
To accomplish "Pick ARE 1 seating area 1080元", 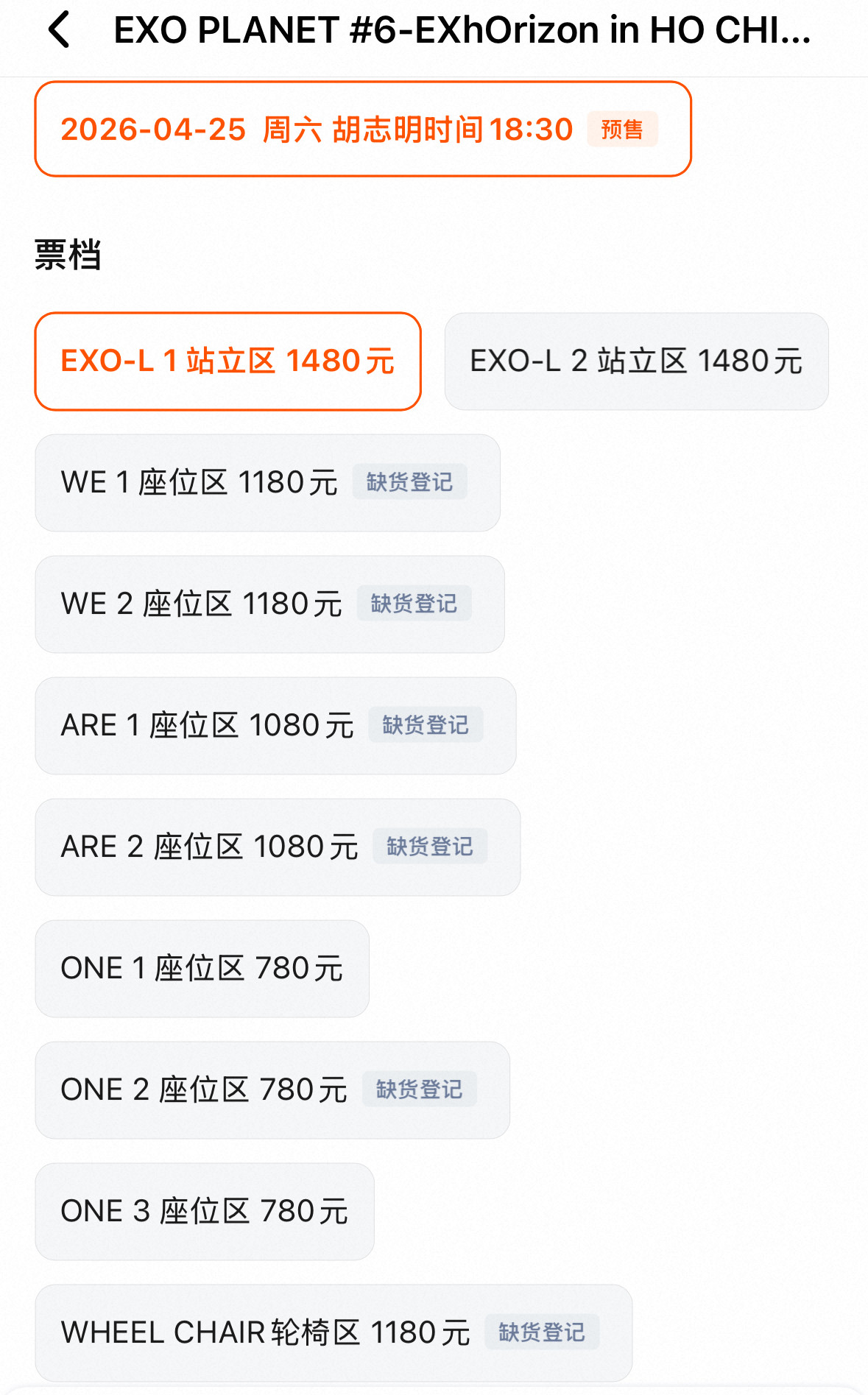I will 275,726.
